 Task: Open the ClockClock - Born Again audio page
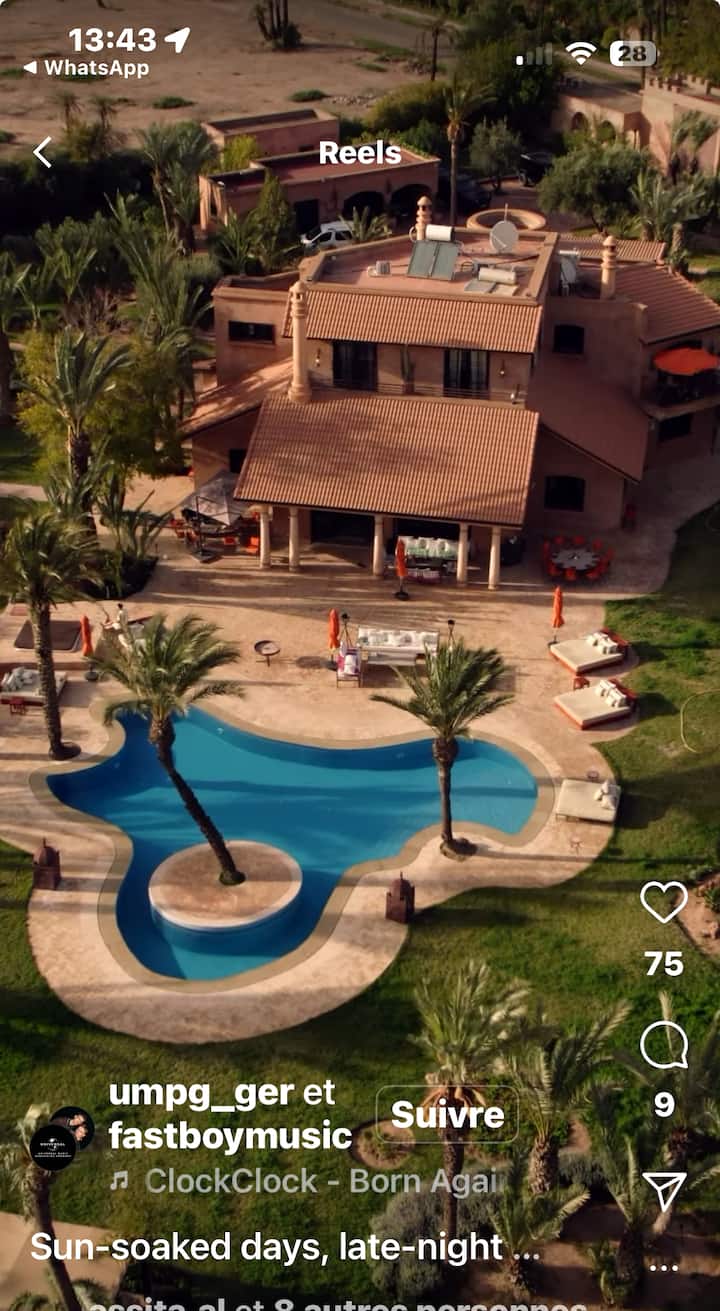pos(320,1181)
